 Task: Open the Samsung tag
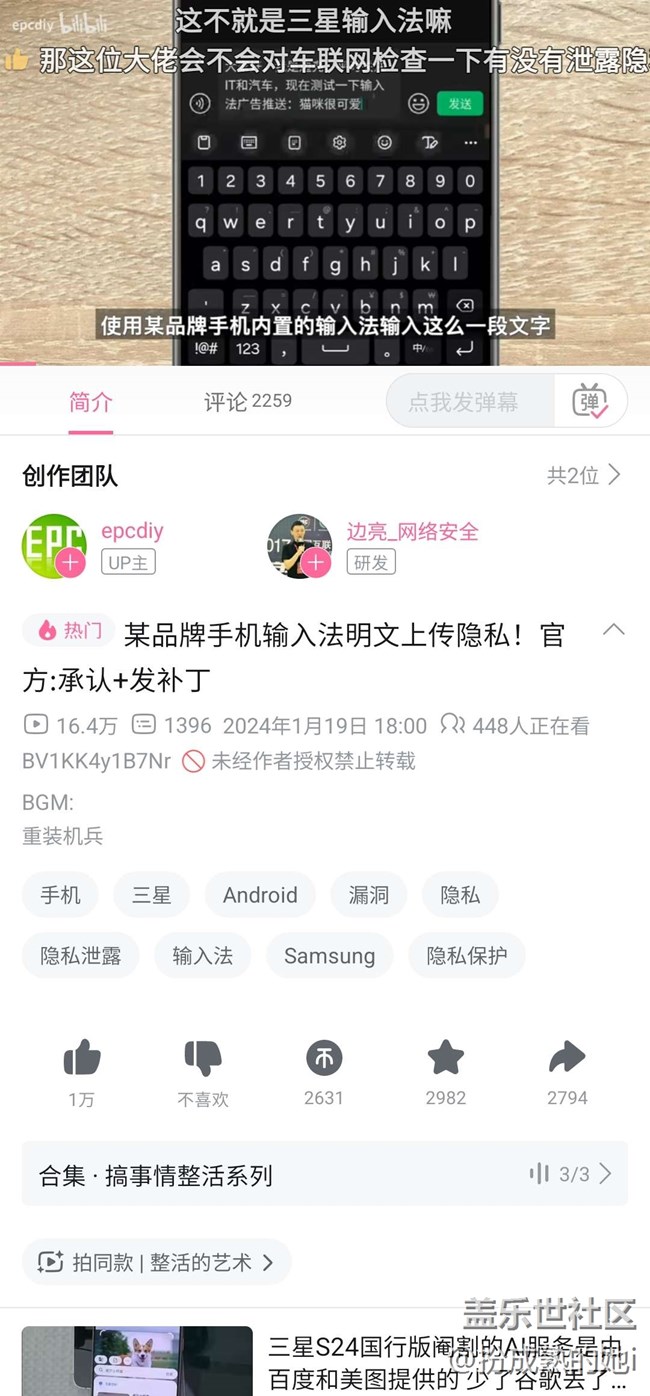329,956
